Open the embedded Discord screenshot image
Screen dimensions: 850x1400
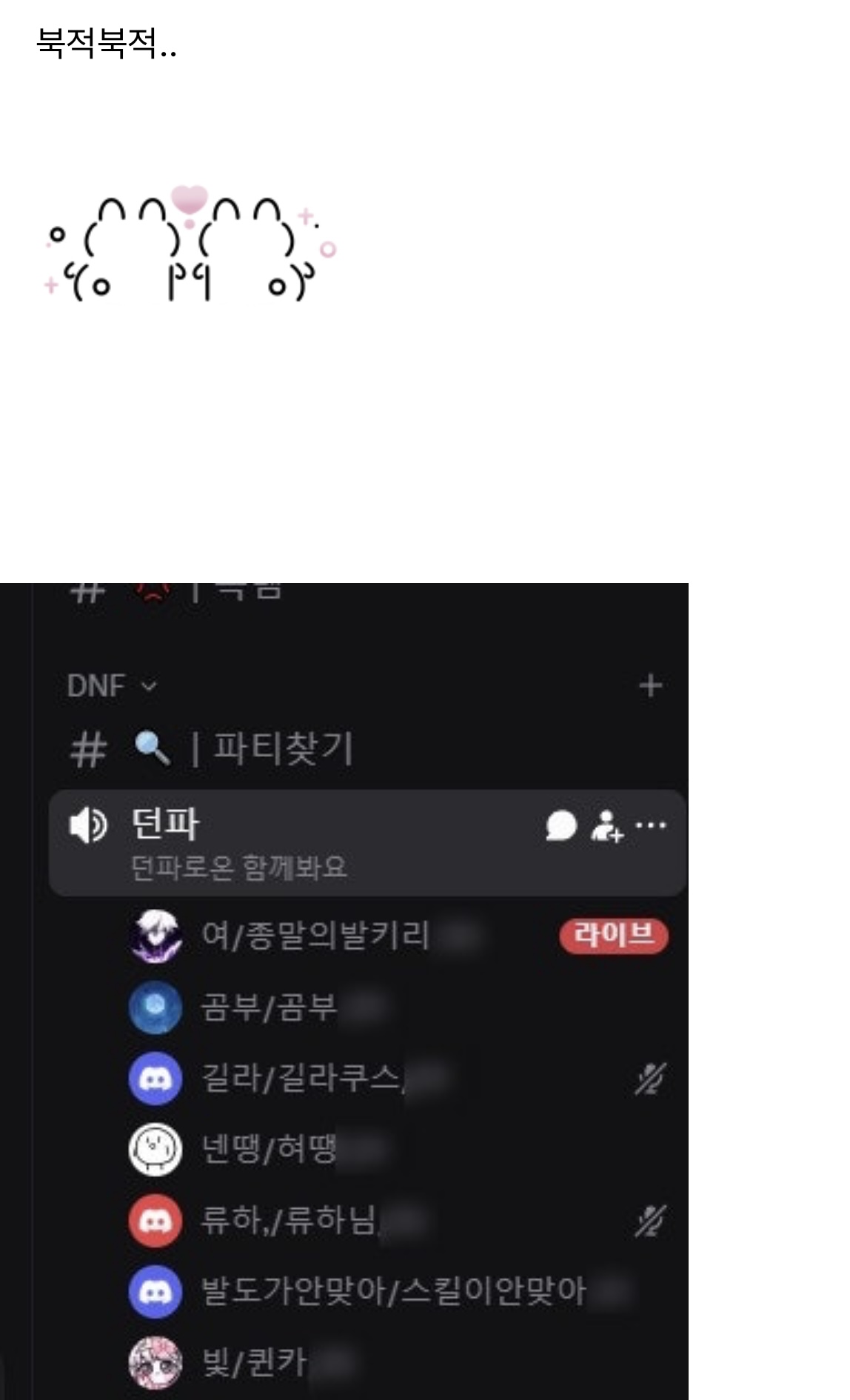click(344, 991)
